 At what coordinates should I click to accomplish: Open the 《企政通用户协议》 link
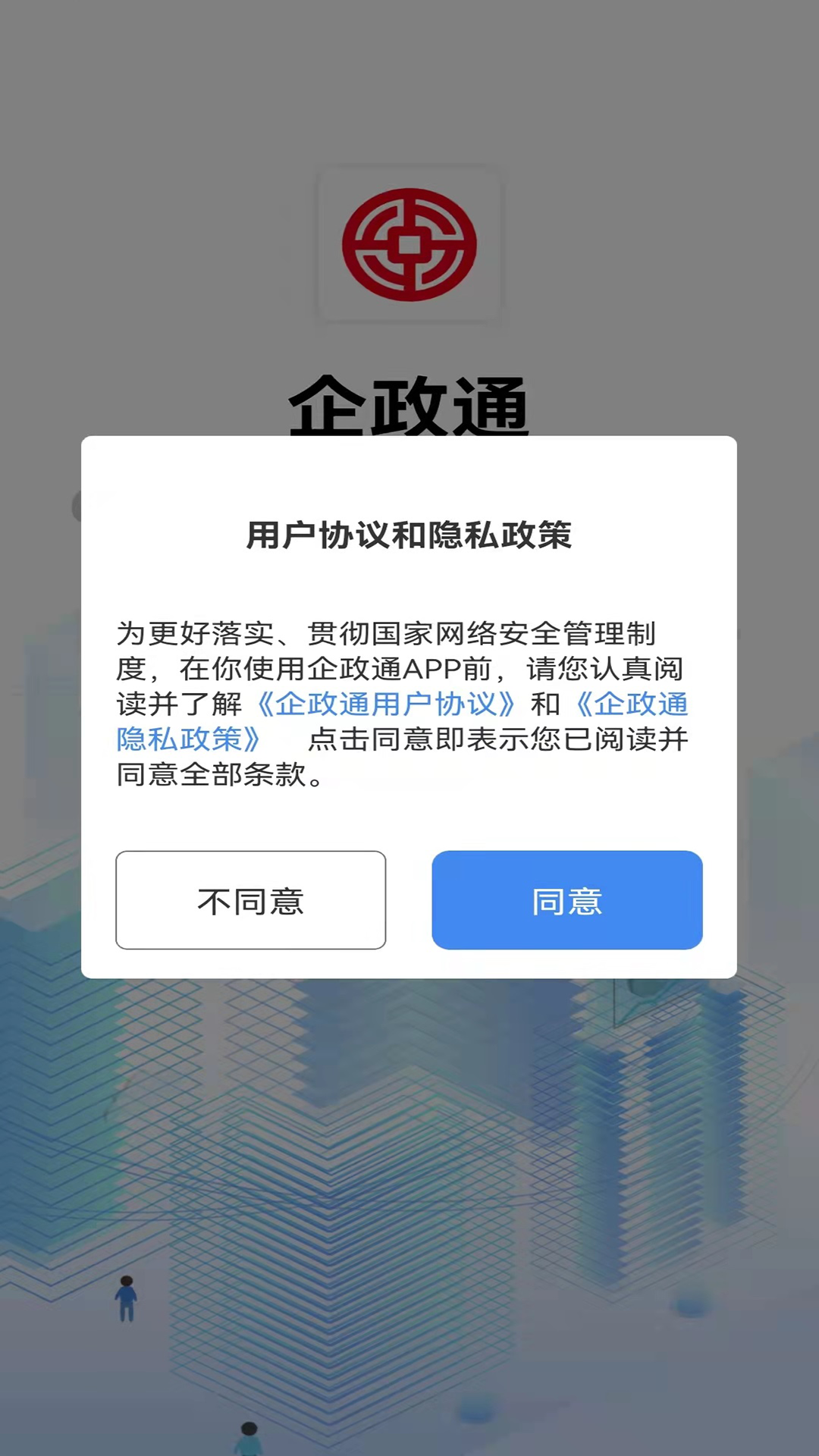pyautogui.click(x=385, y=704)
